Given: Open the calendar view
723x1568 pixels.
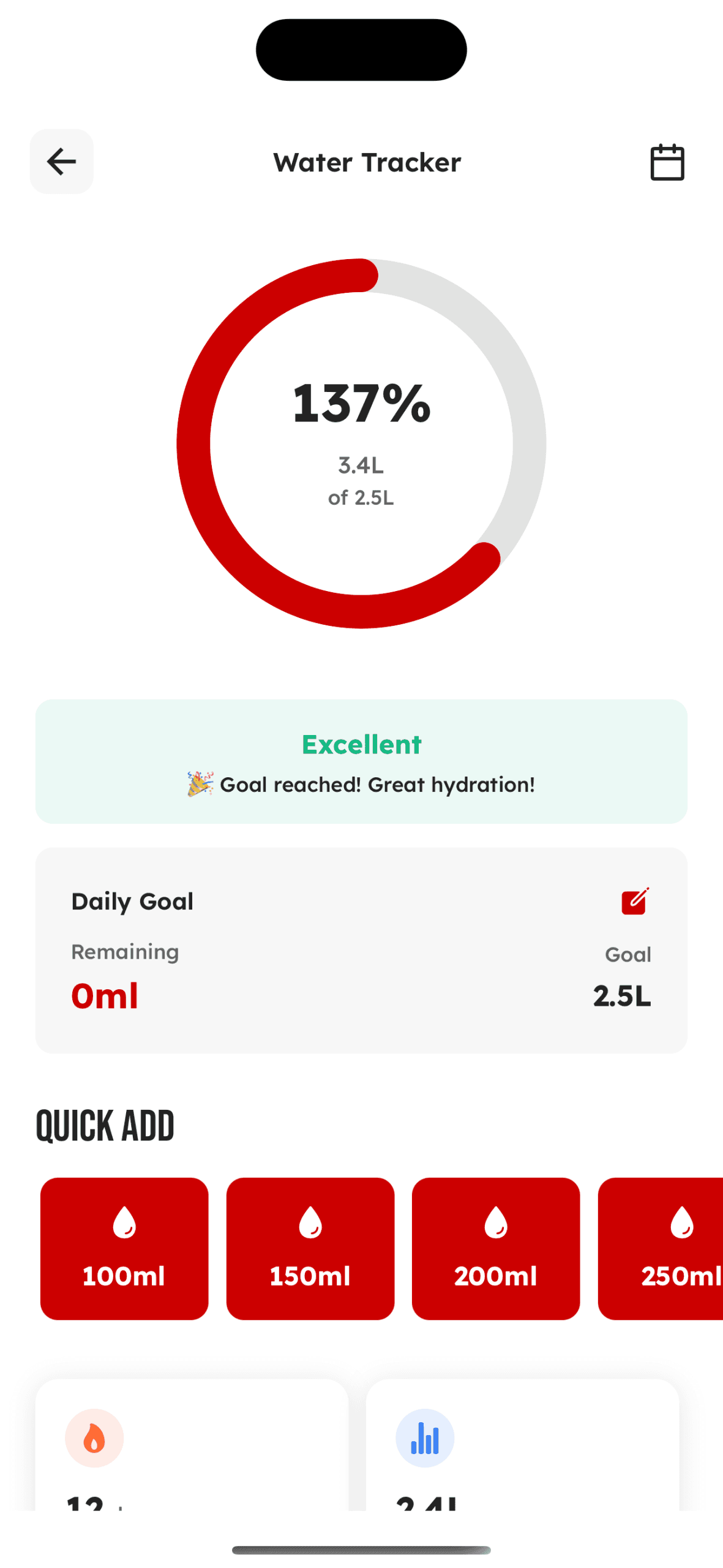Looking at the screenshot, I should pos(667,162).
